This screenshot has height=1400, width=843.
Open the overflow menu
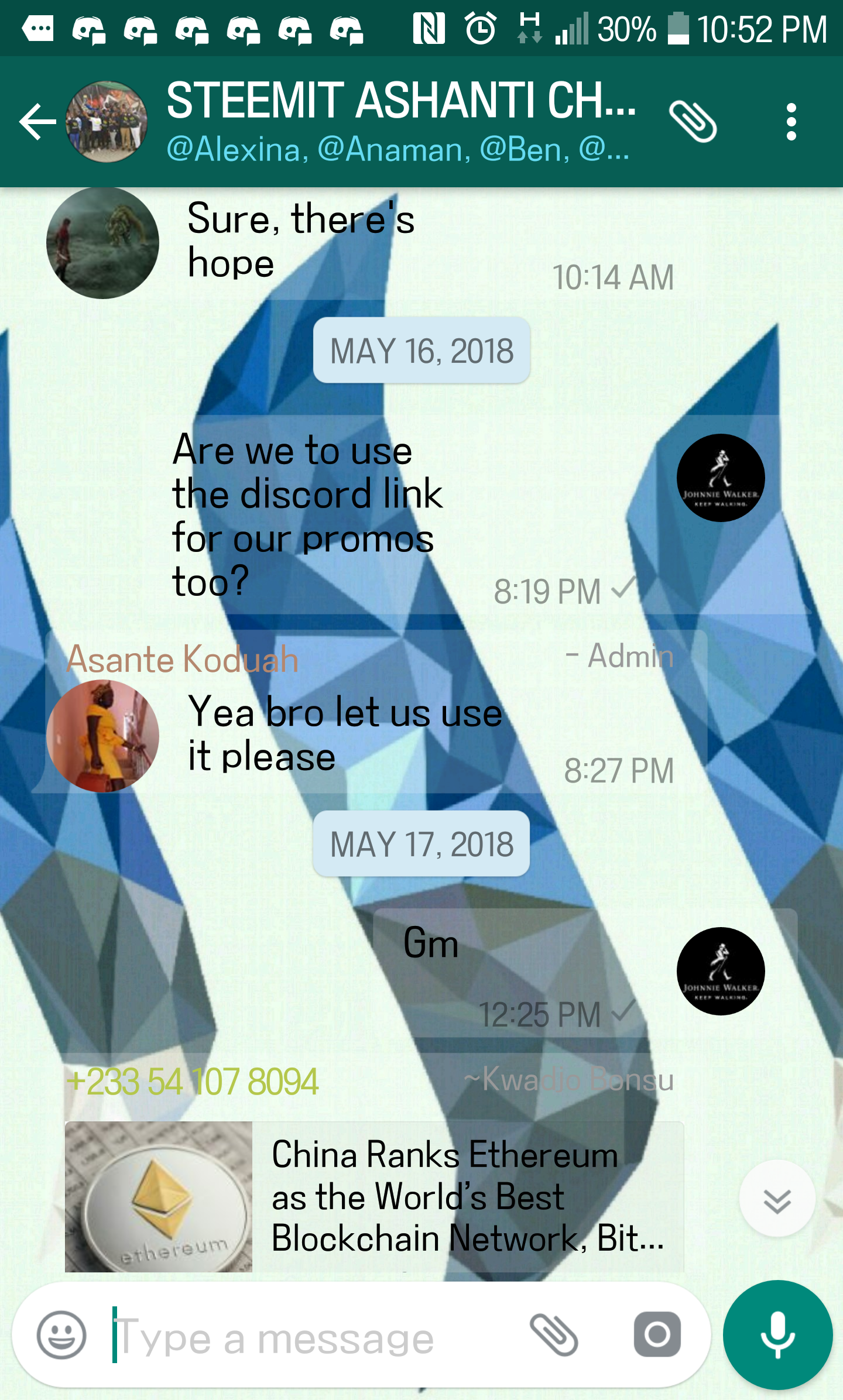pos(791,122)
